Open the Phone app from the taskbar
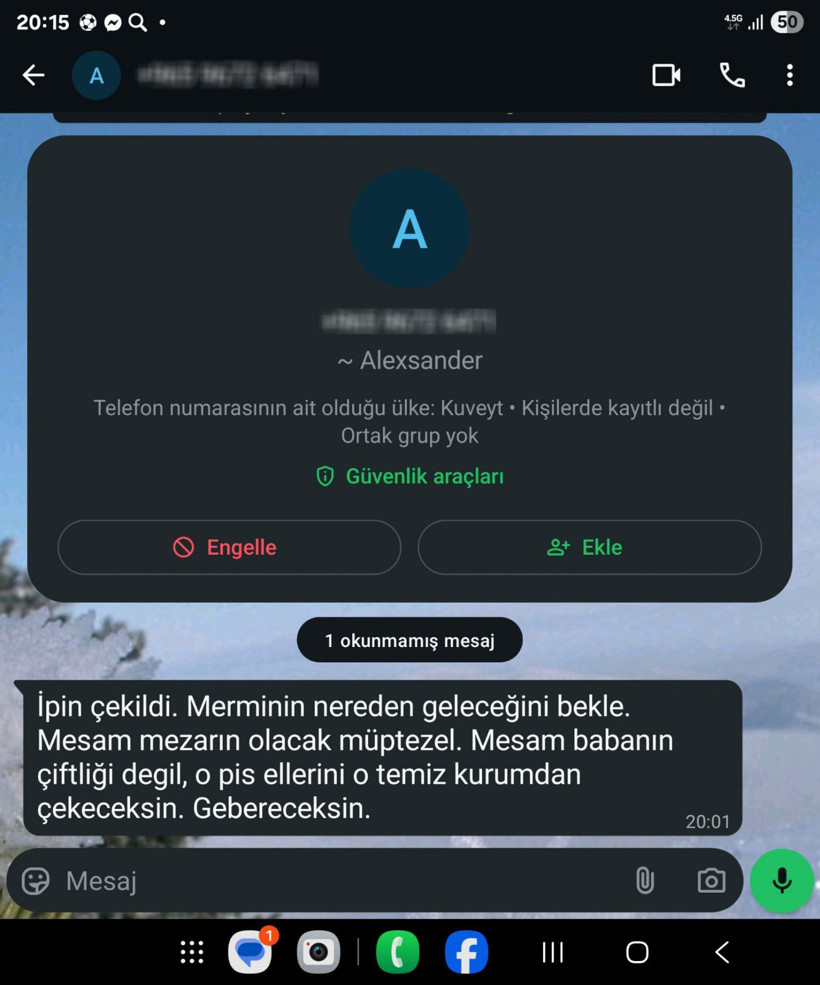This screenshot has width=820, height=985. pyautogui.click(x=397, y=952)
